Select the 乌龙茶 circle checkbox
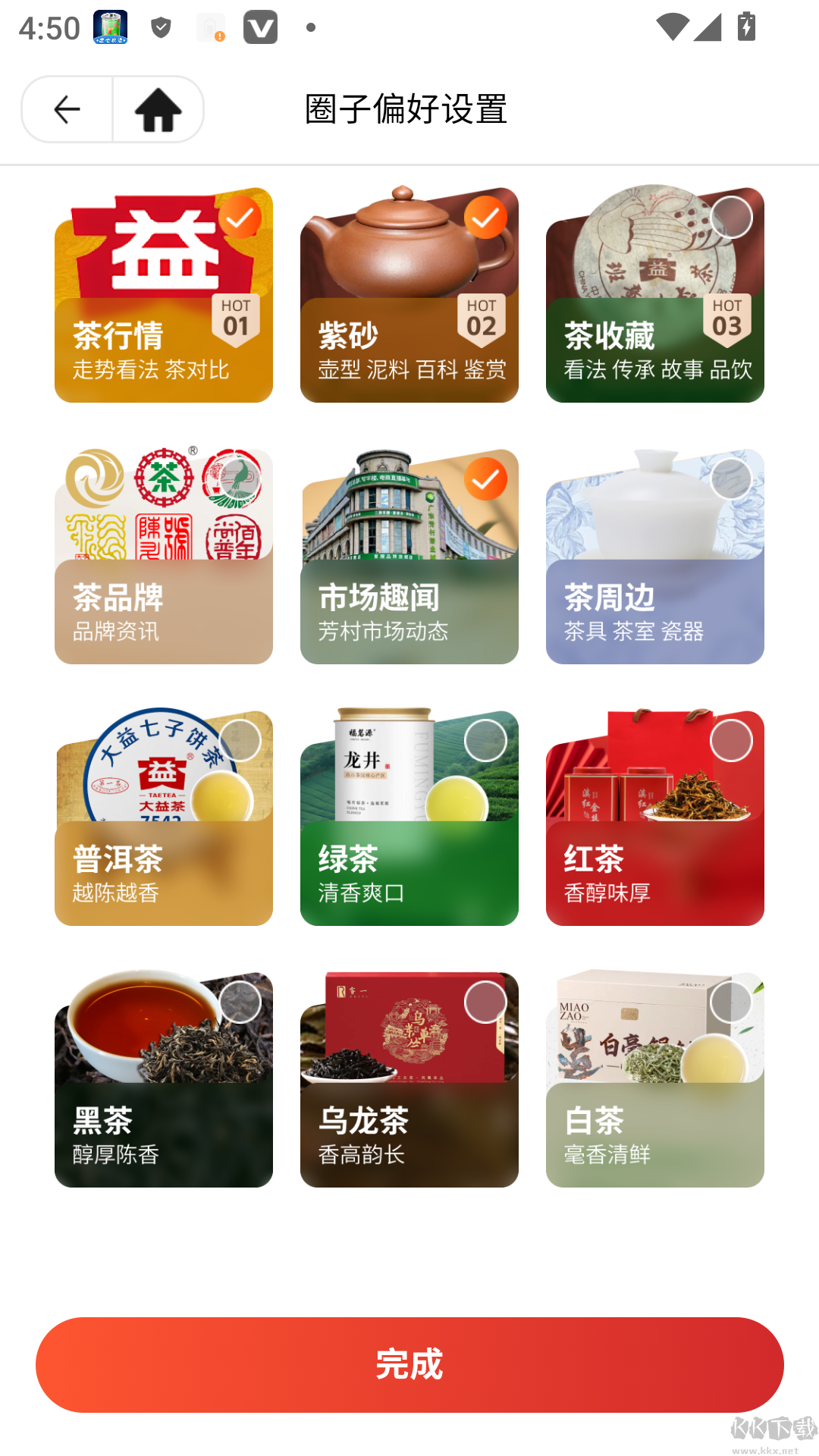 [x=484, y=1003]
